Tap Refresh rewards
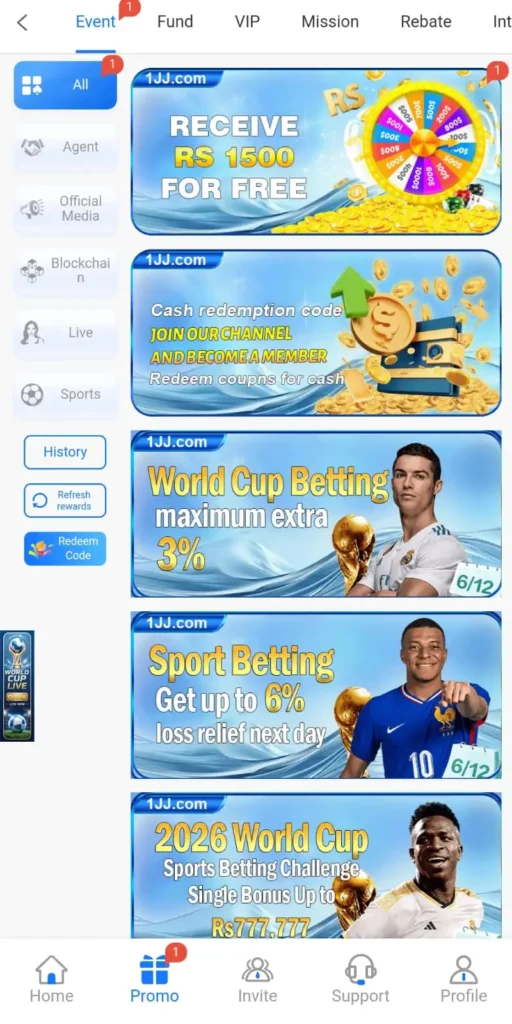This screenshot has height=1024, width=512. point(65,500)
